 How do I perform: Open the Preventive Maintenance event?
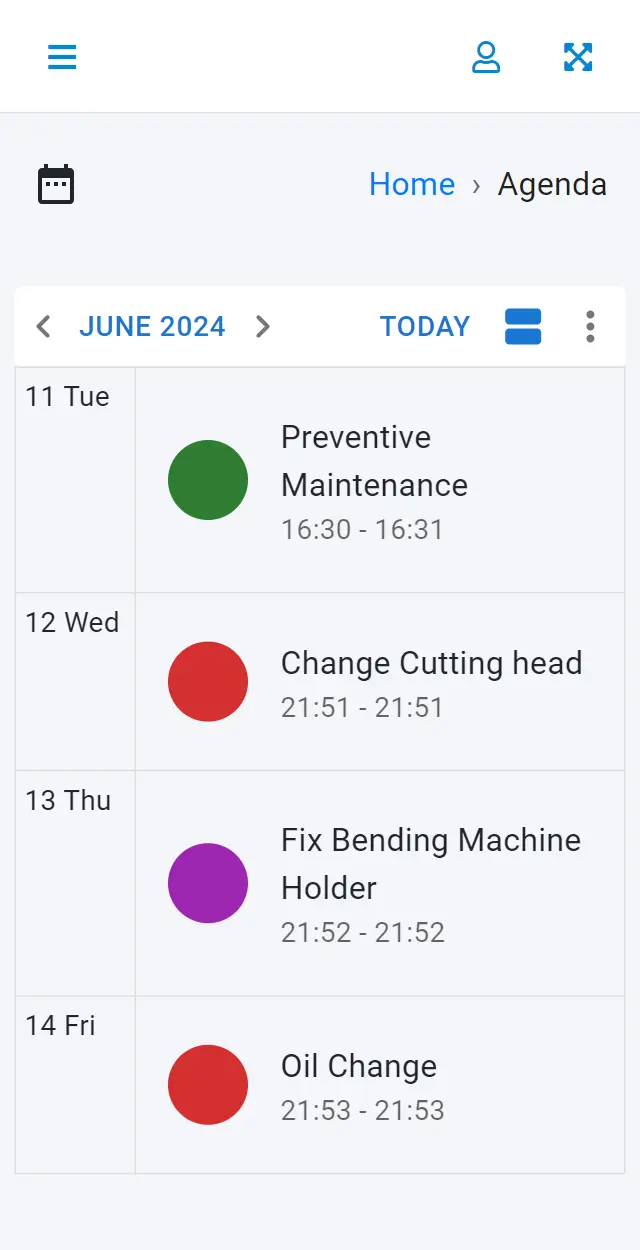tap(380, 480)
